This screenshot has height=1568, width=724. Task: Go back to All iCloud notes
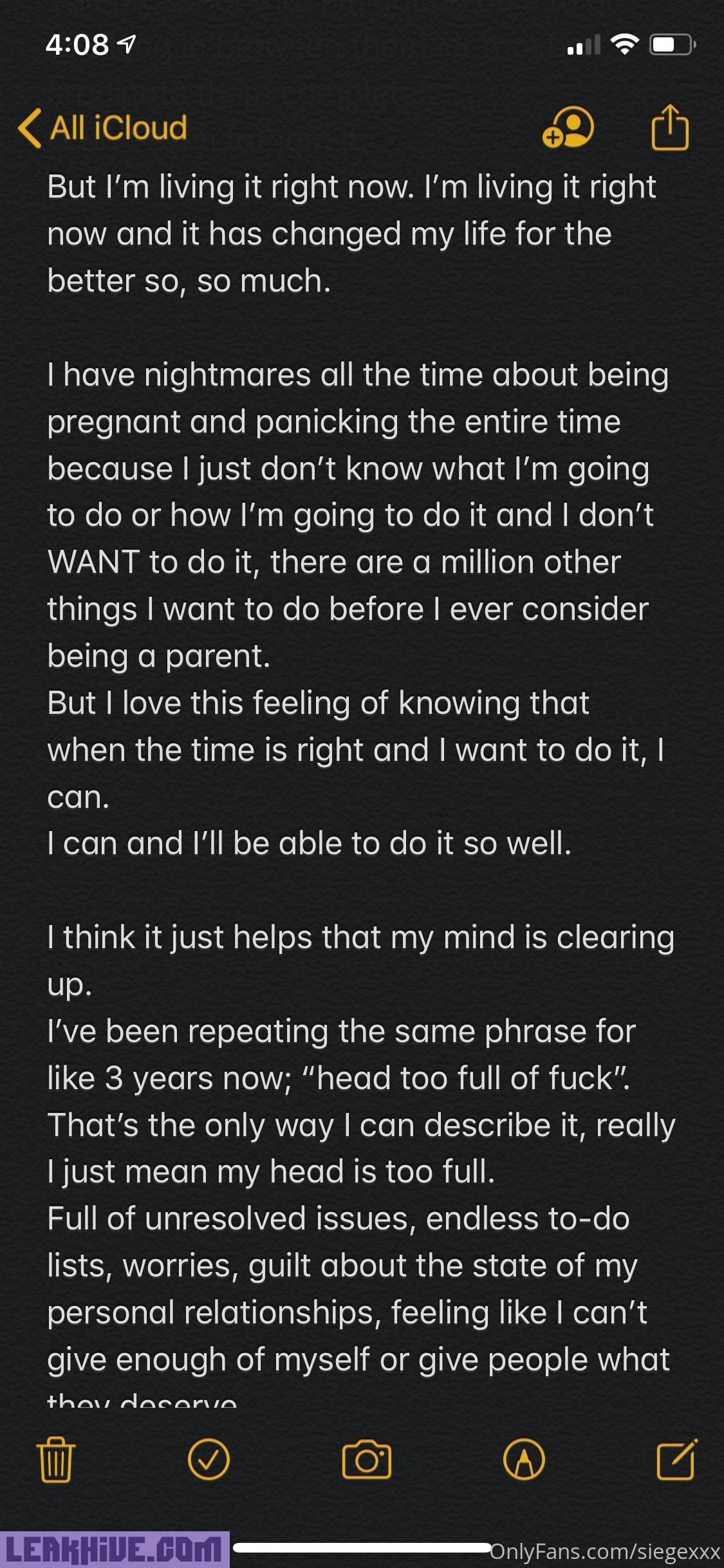pos(103,127)
